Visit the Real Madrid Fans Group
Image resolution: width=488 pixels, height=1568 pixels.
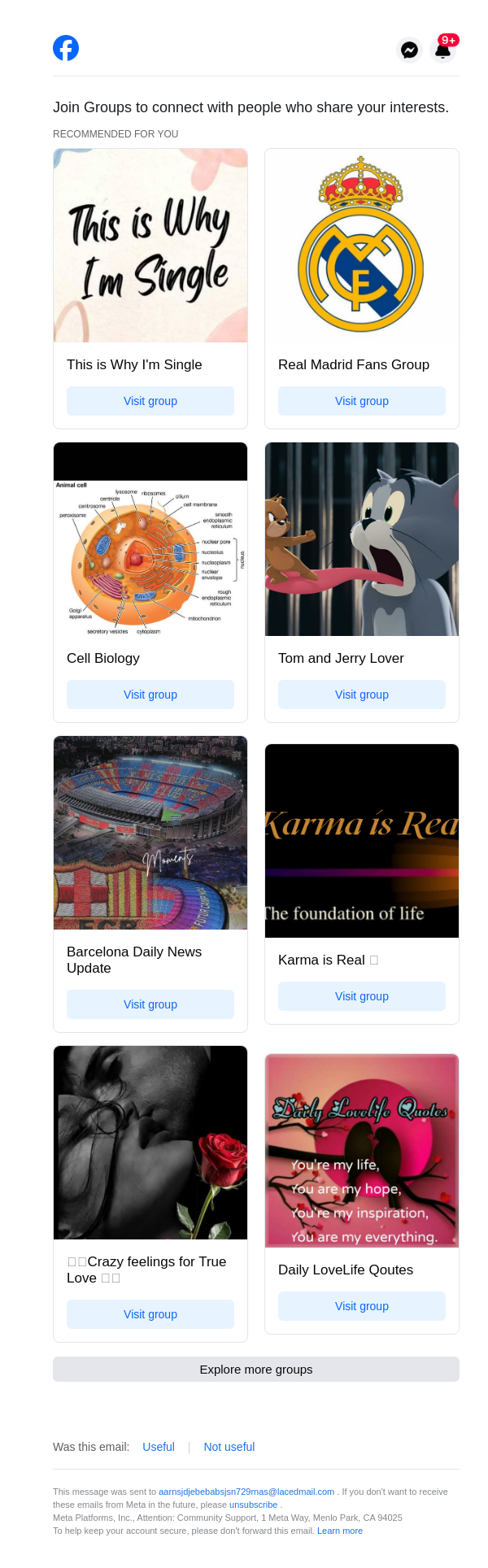[x=362, y=401]
